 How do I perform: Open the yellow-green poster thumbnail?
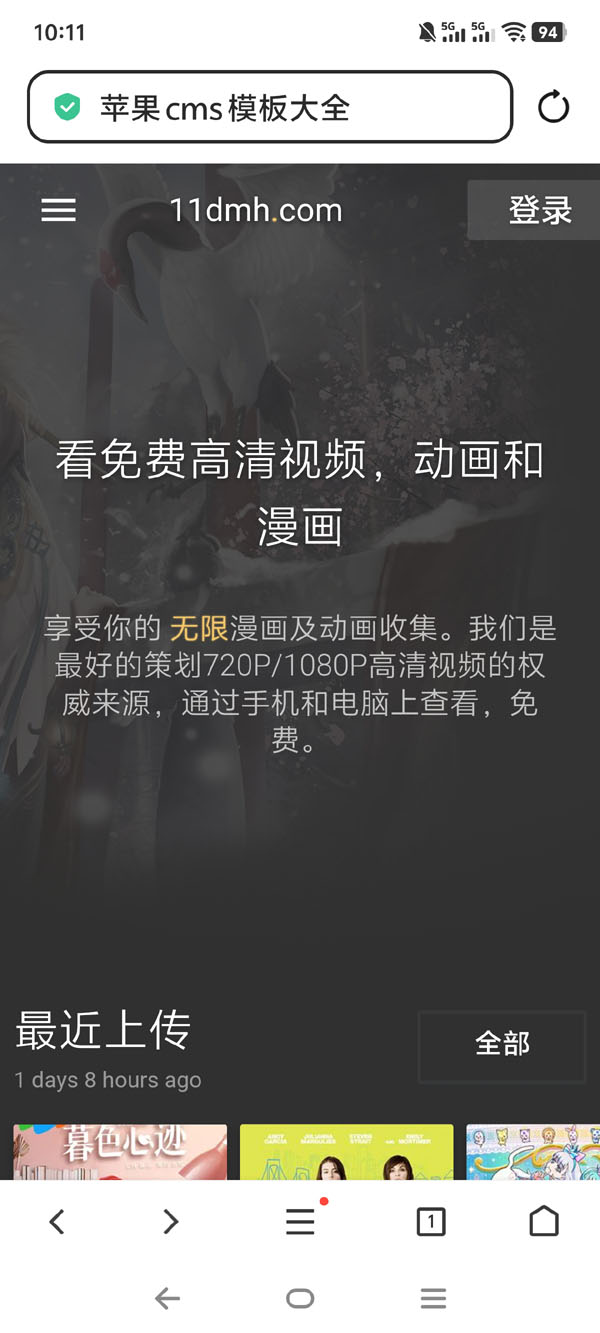346,1152
